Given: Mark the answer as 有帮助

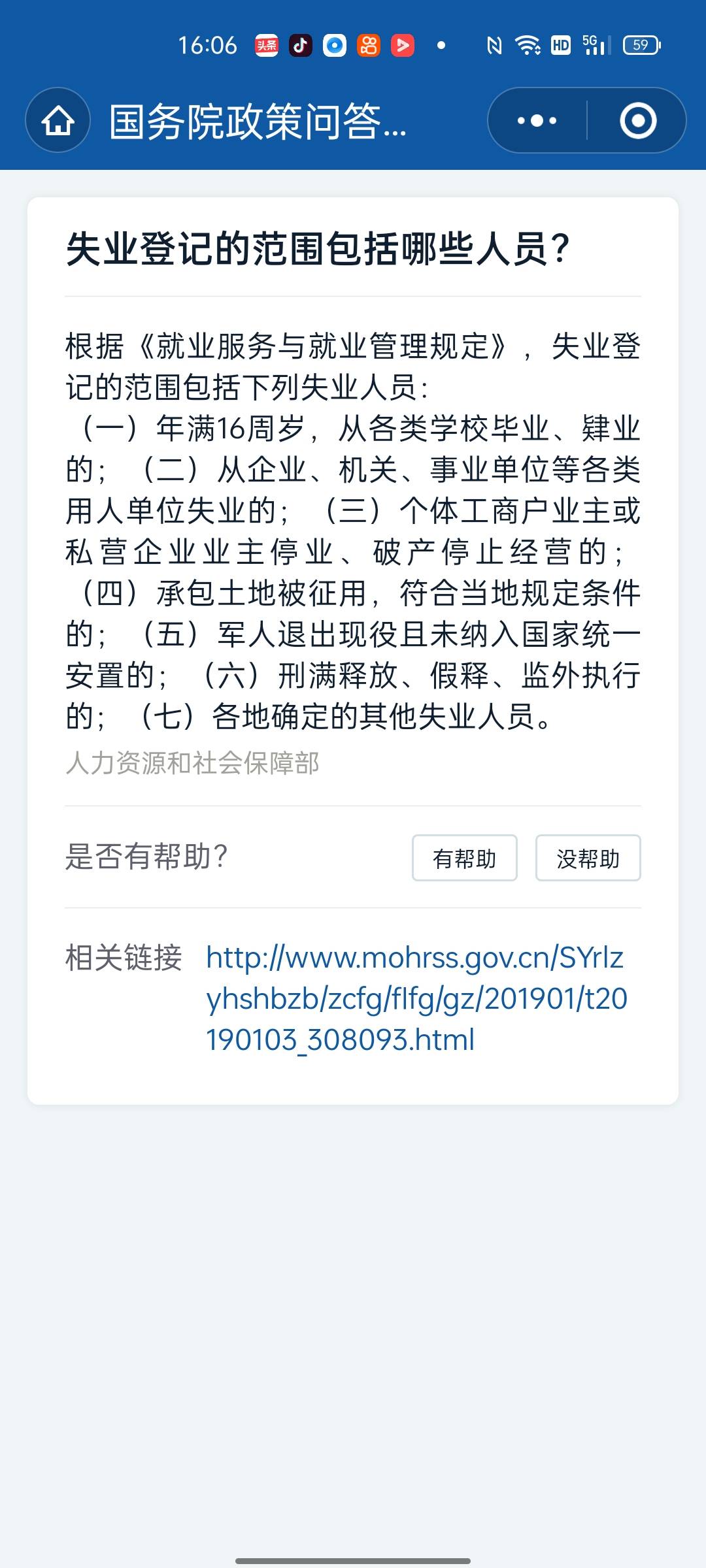Looking at the screenshot, I should point(464,858).
